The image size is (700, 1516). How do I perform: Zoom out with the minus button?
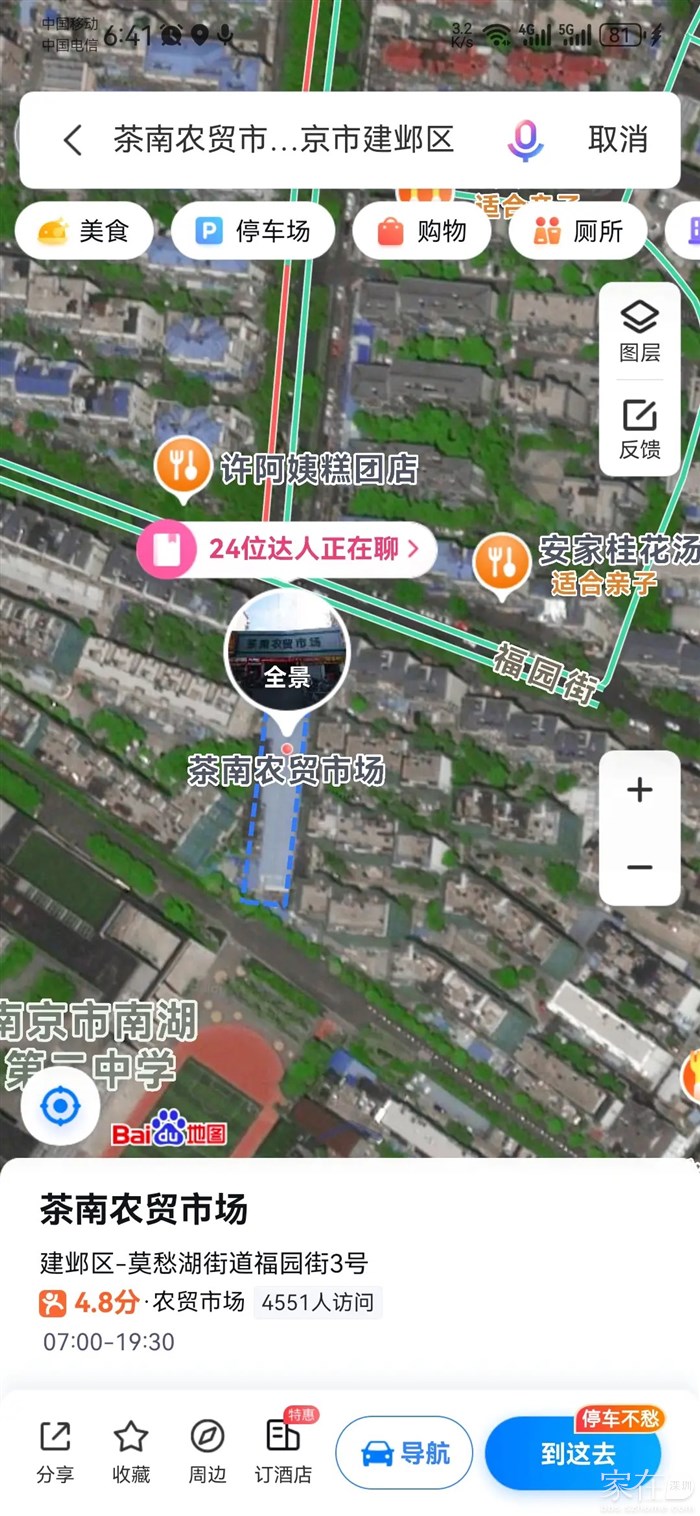pyautogui.click(x=639, y=867)
